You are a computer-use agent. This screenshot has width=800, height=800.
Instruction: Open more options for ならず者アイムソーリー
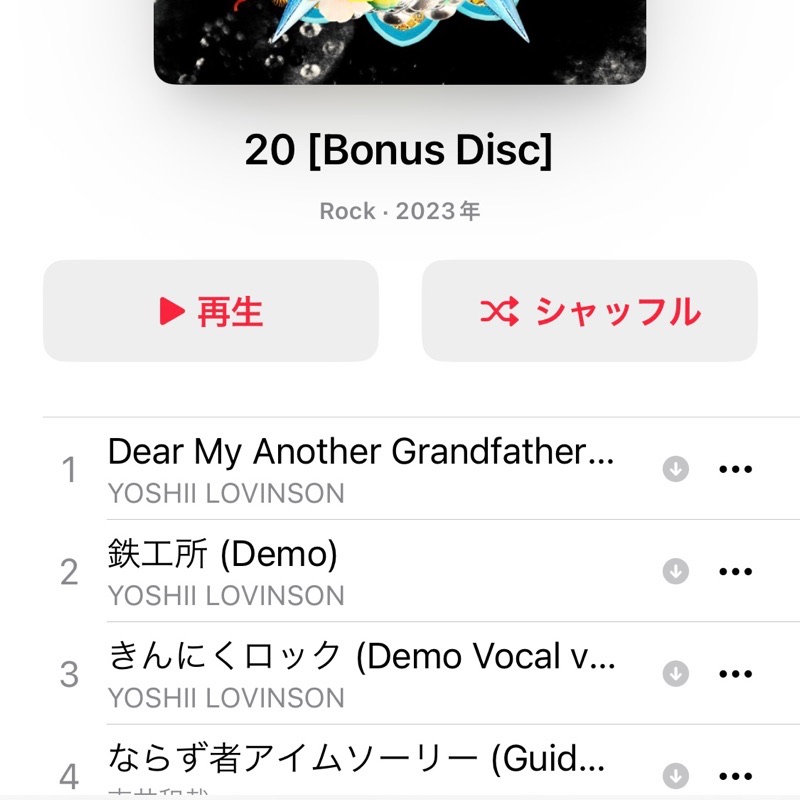click(x=735, y=775)
